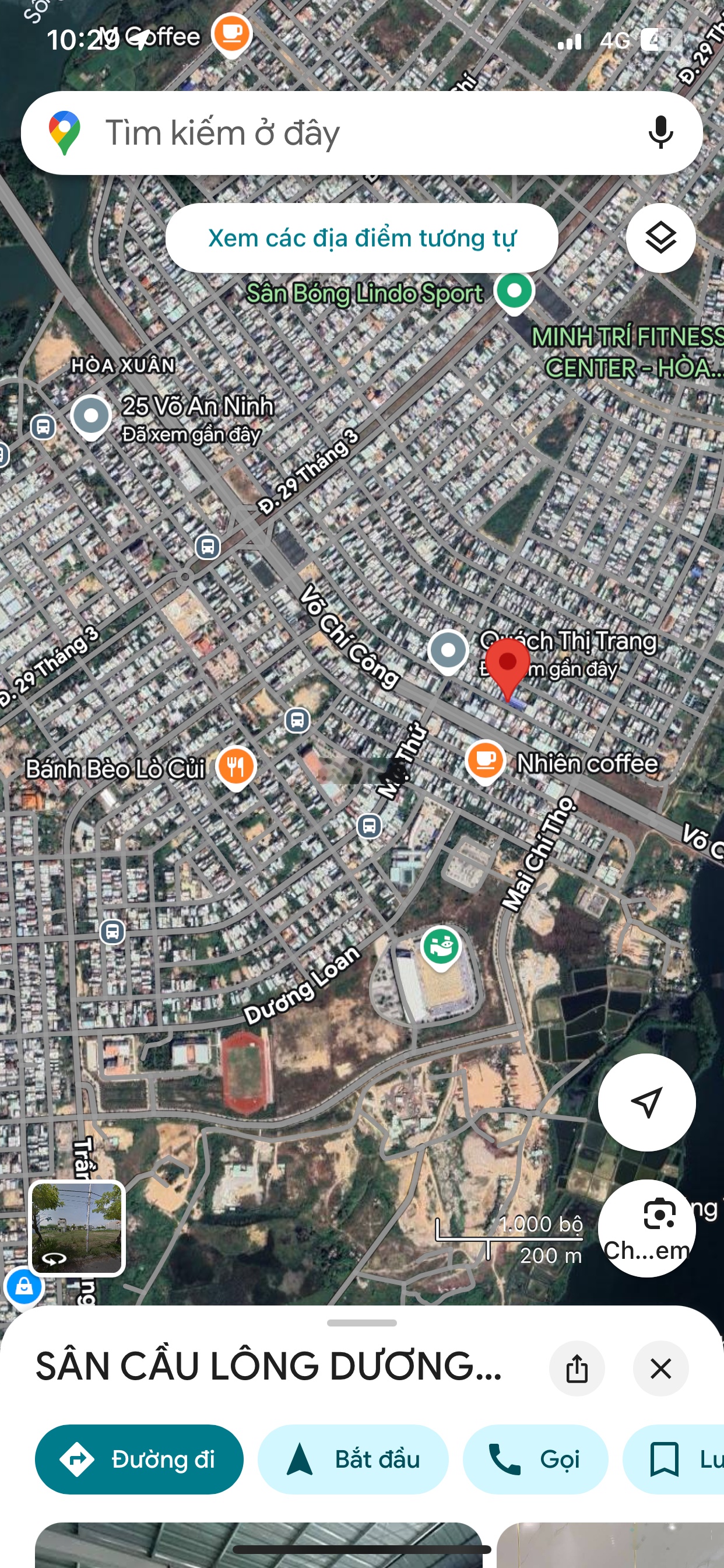Image resolution: width=724 pixels, height=1568 pixels.
Task: Call the place with 'Gọi'
Action: click(x=535, y=1459)
